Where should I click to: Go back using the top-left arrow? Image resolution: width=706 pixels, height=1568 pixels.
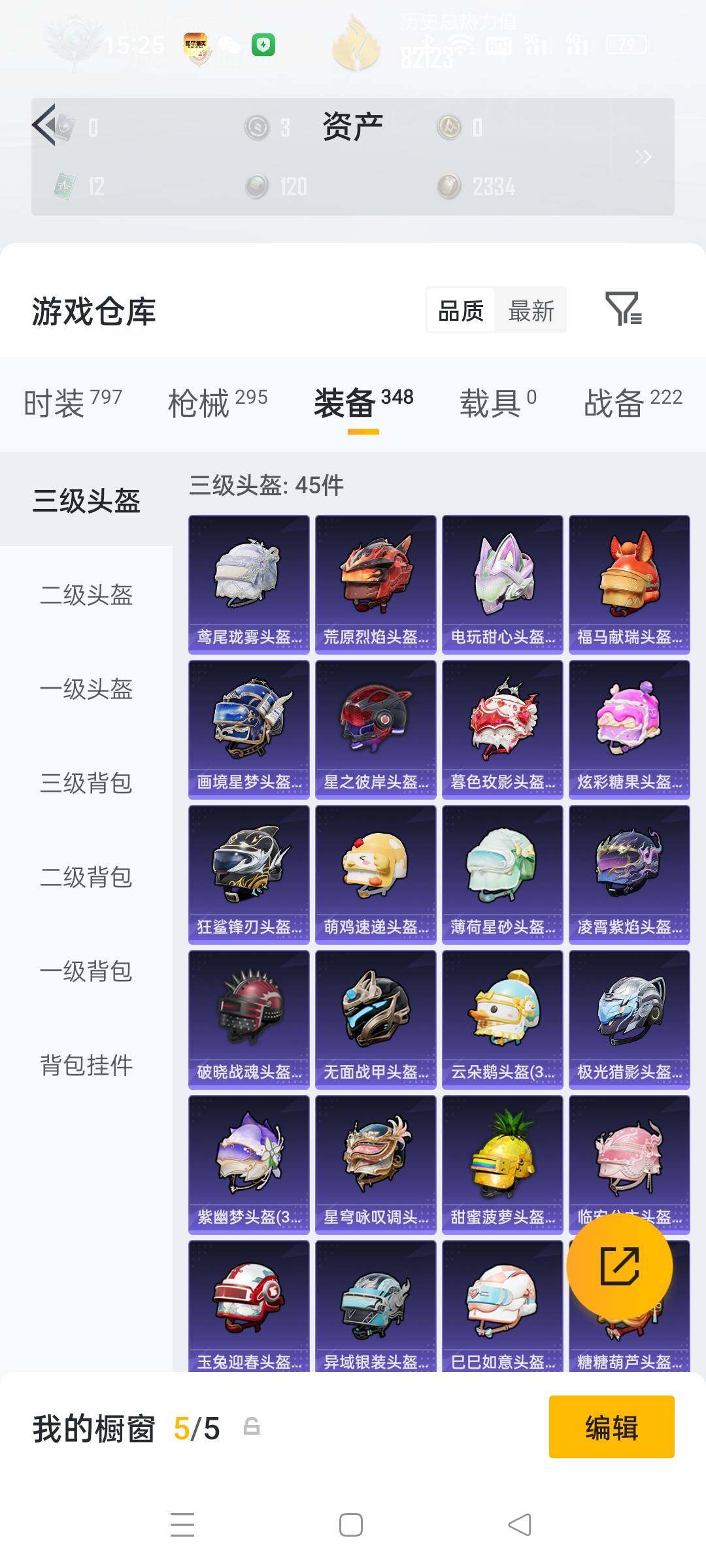pyautogui.click(x=44, y=125)
